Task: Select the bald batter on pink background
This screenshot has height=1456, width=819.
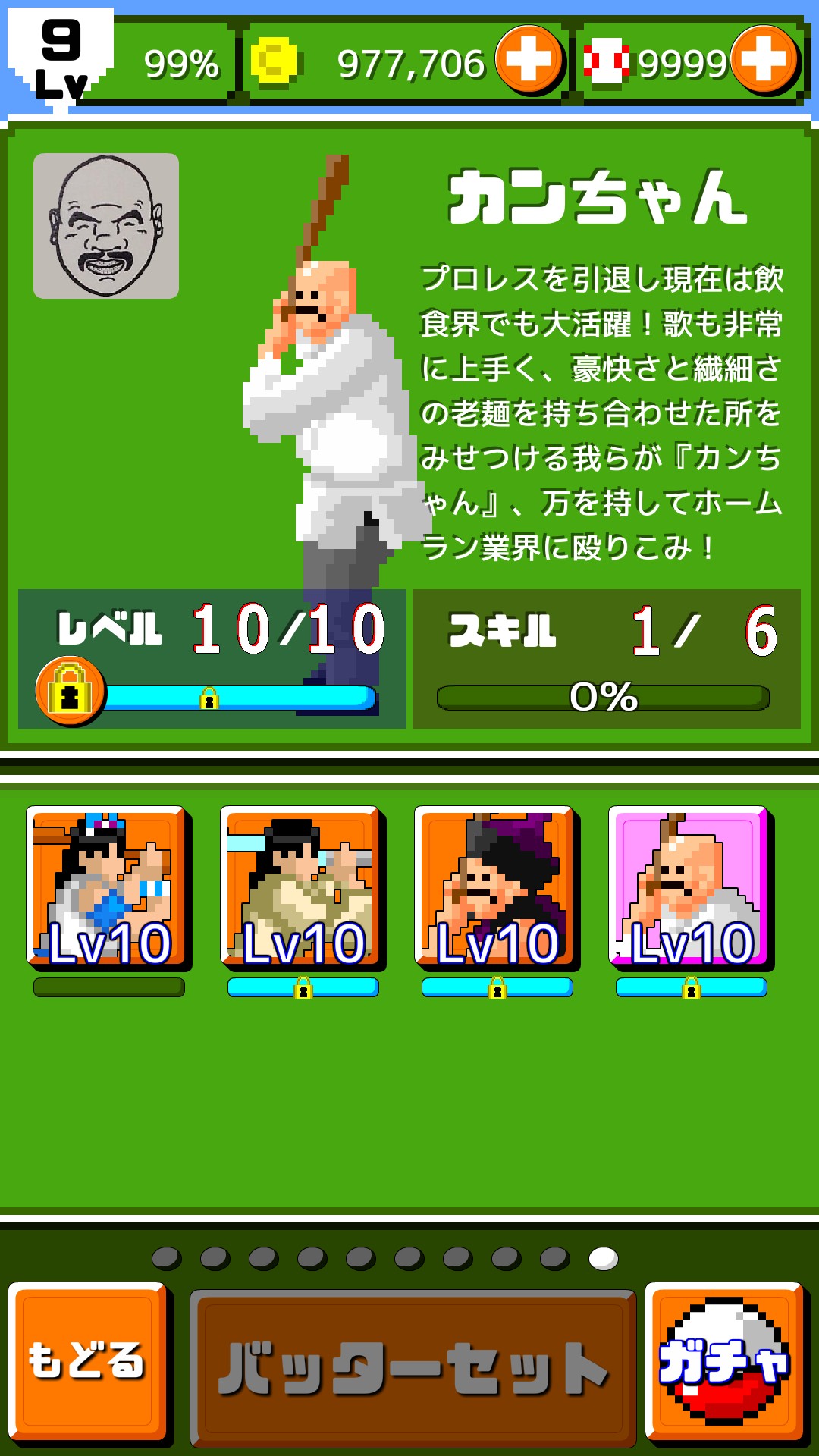Action: pyautogui.click(x=690, y=887)
